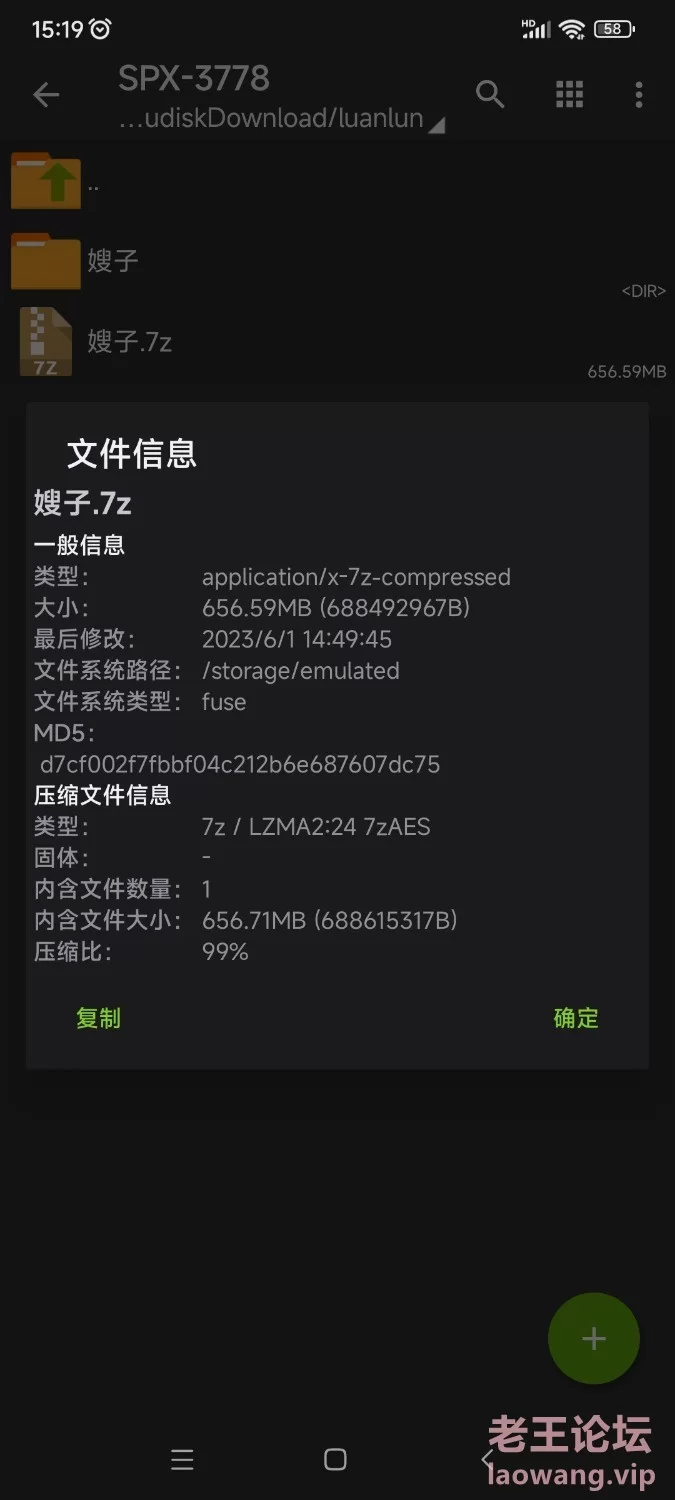
Task: Tap the 复制 button to copy file info
Action: pos(98,1018)
